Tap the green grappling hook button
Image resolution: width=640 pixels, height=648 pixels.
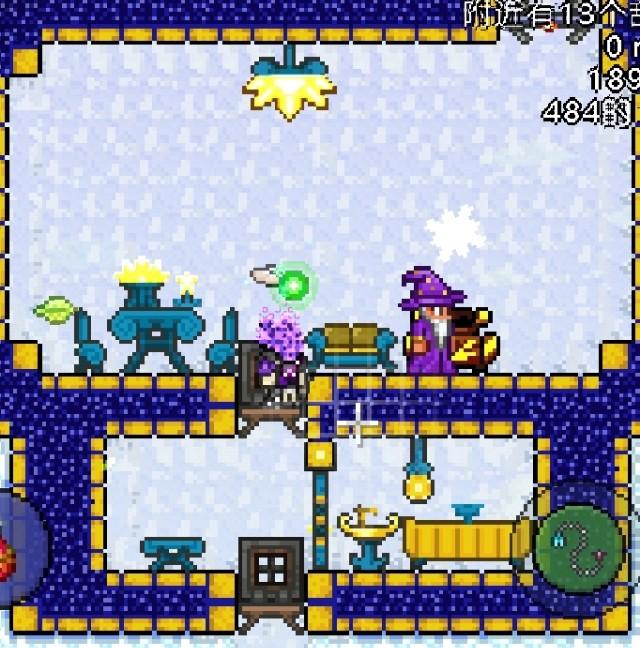pos(579,547)
